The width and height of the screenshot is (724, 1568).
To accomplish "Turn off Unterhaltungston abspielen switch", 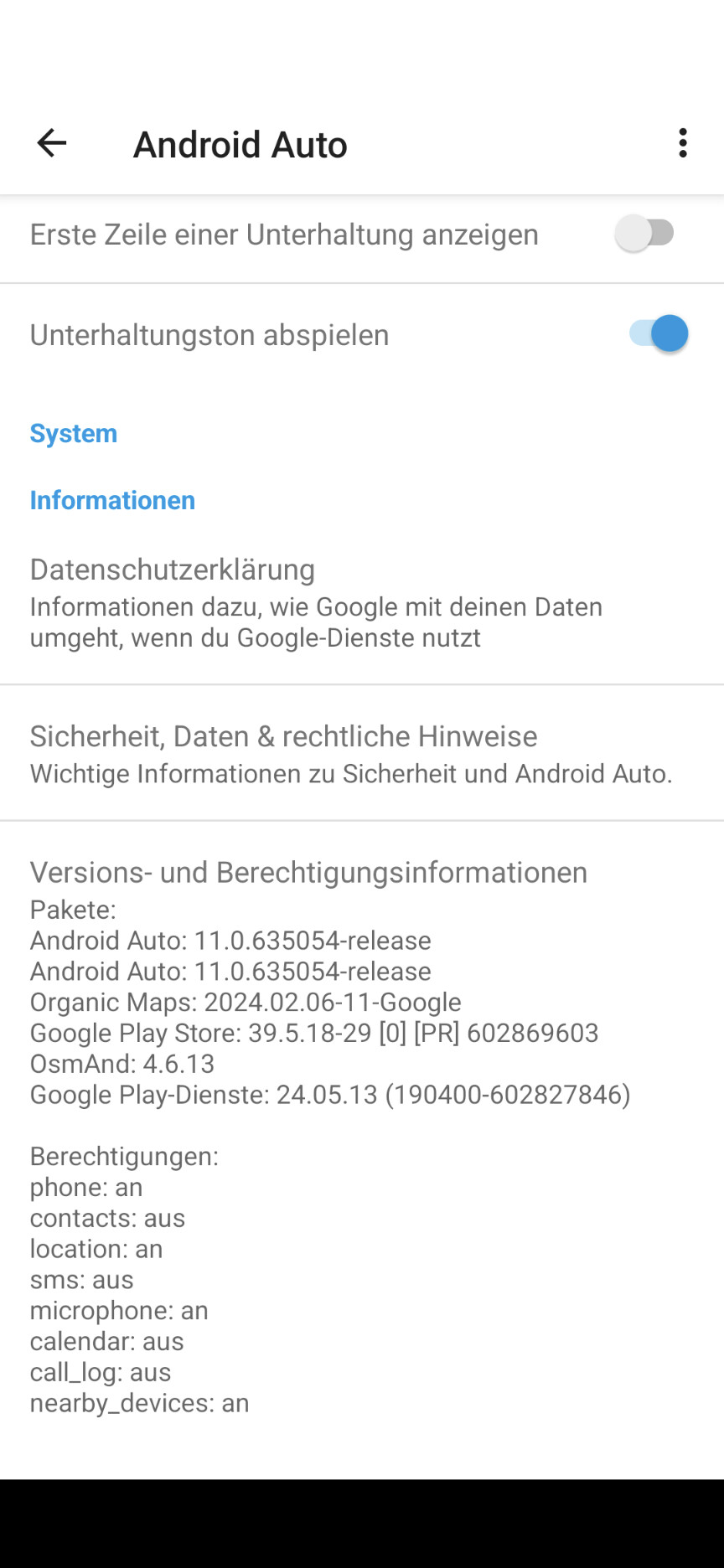I will 659,333.
